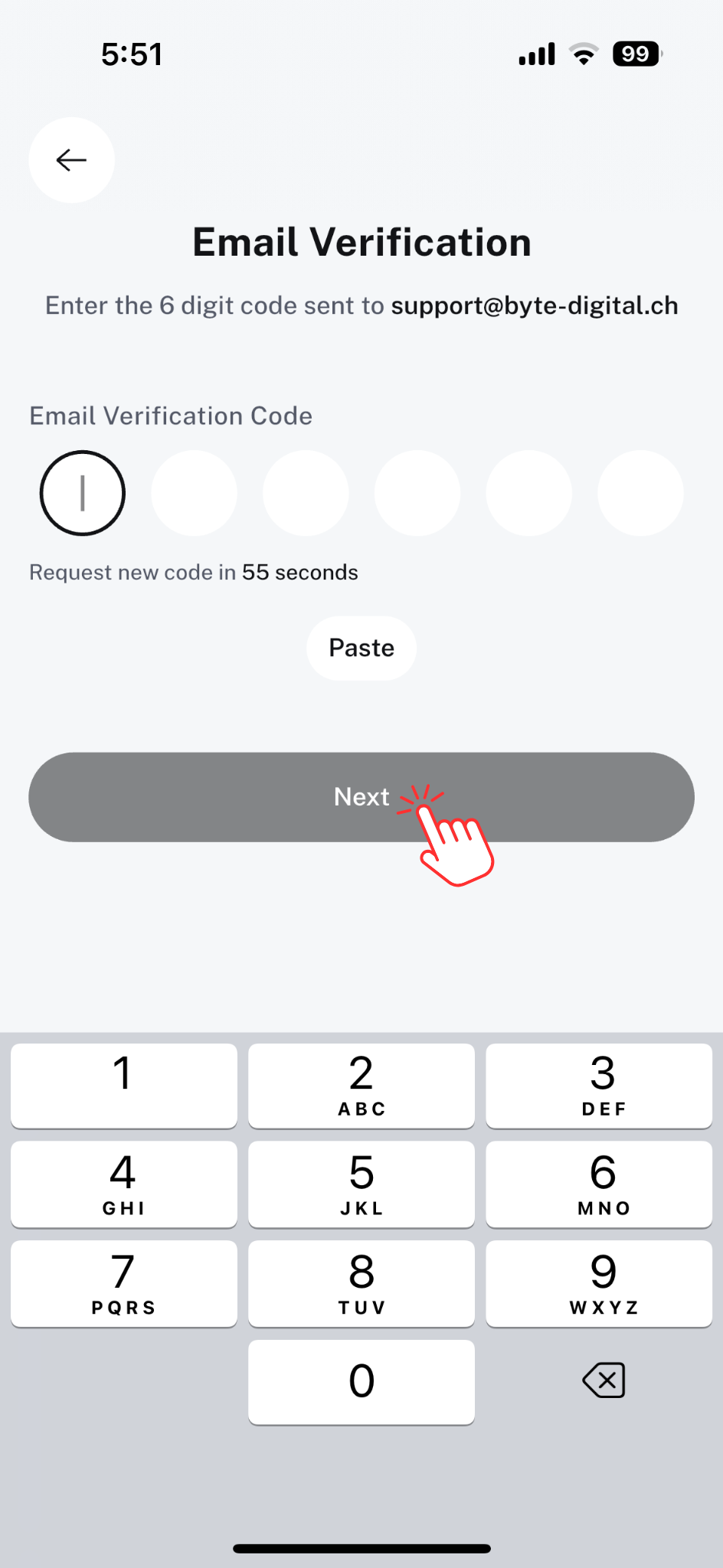Viewport: 723px width, 1568px height.
Task: Type 2 using the number pad
Action: click(x=361, y=1085)
